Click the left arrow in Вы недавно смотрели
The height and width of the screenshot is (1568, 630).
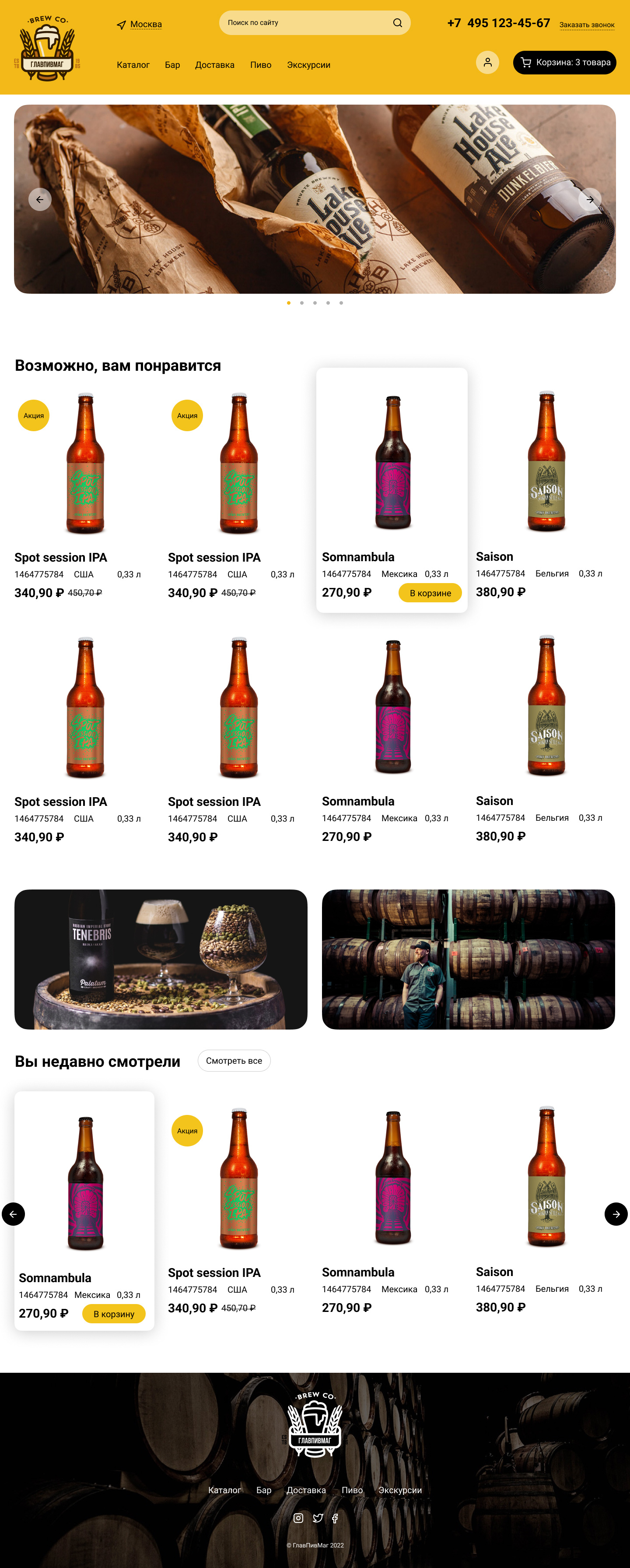tap(14, 1214)
